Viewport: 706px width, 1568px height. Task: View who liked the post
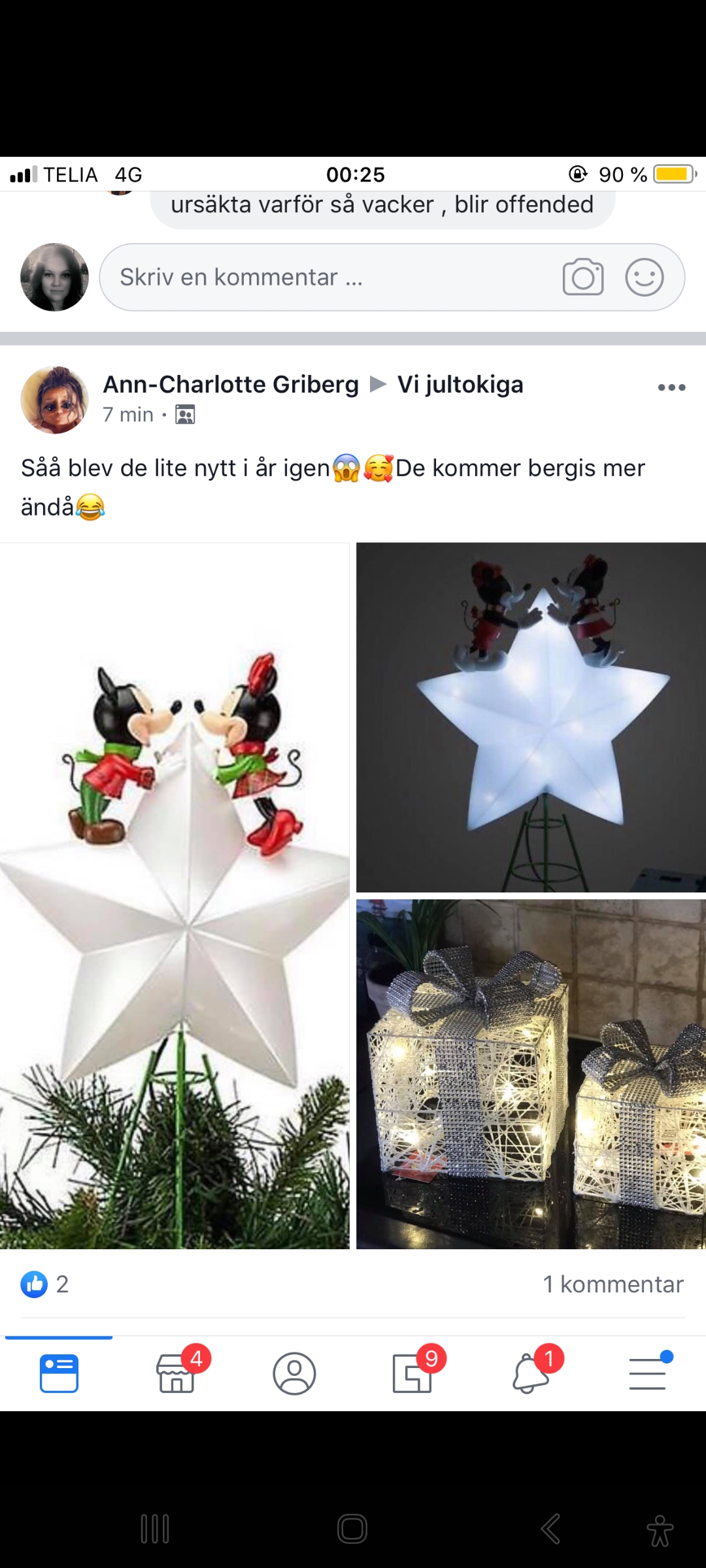tap(44, 1284)
